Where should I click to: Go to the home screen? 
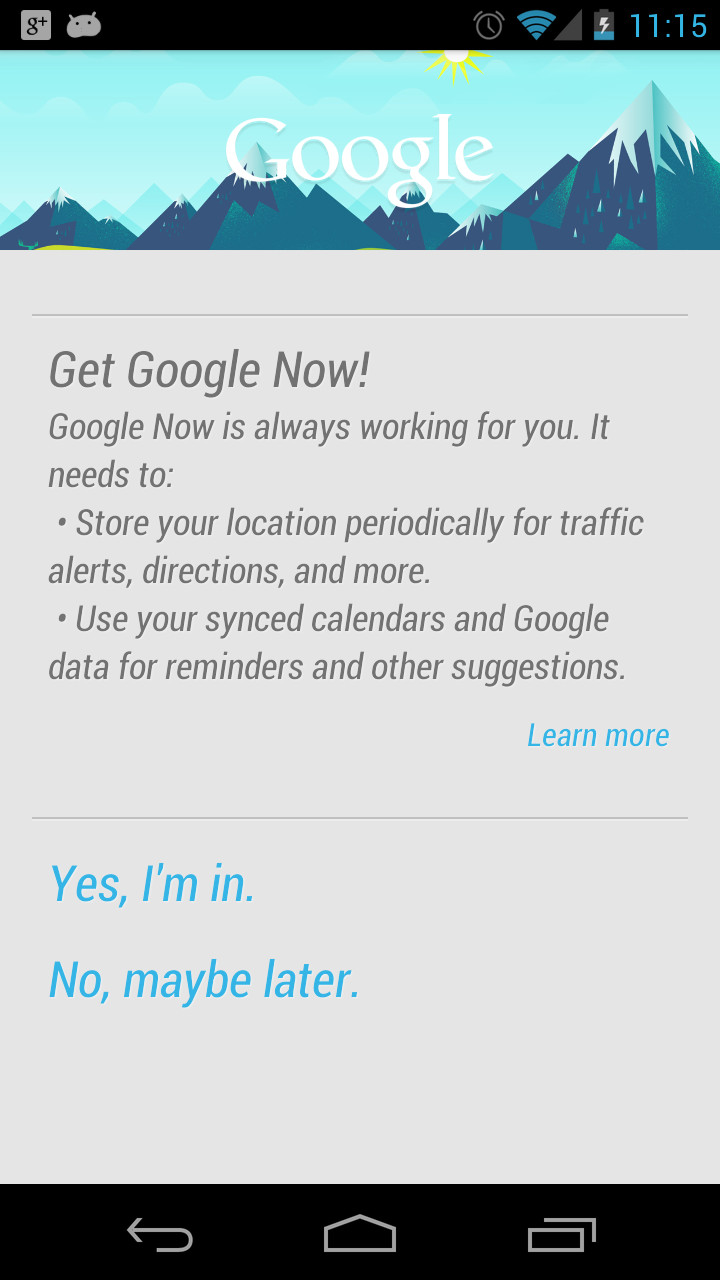[x=360, y=1234]
